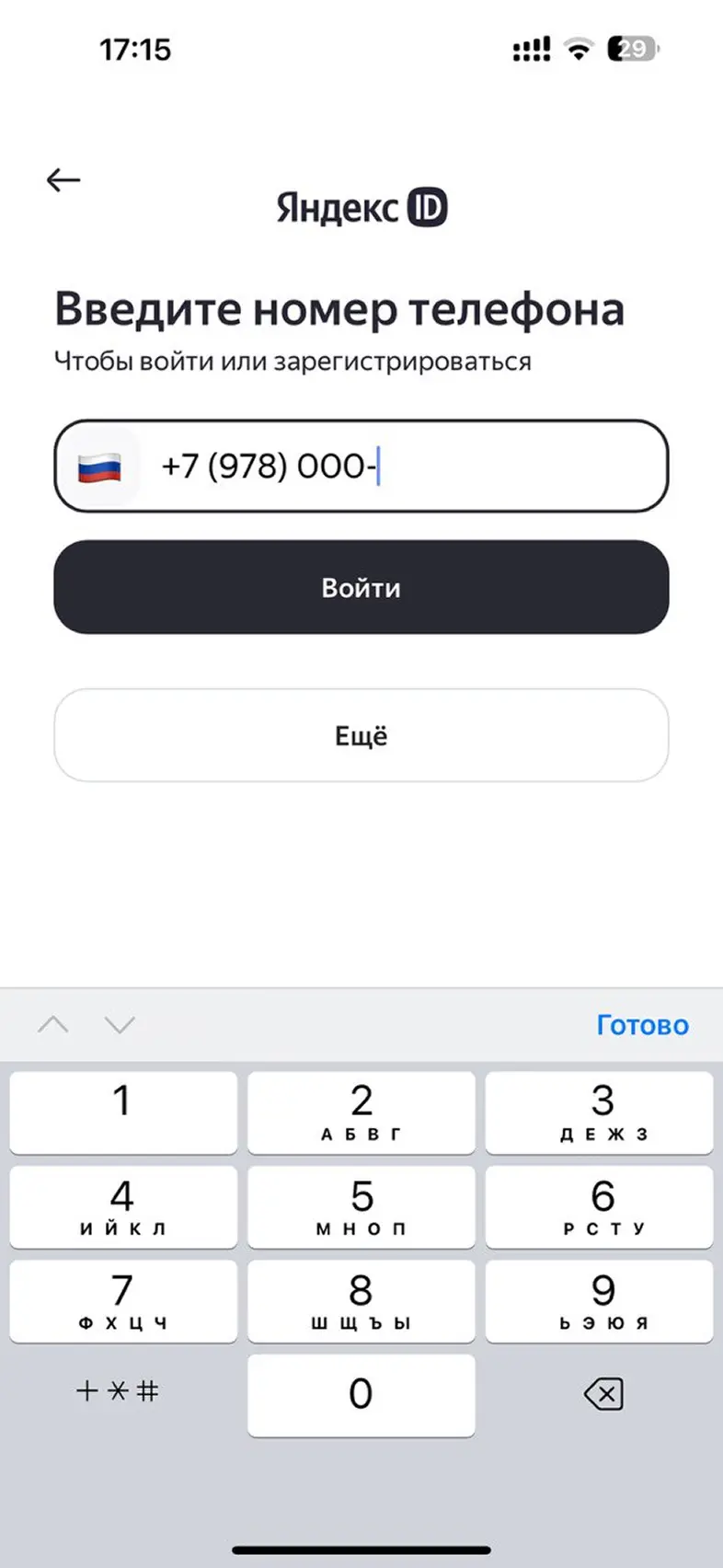Image resolution: width=723 pixels, height=1568 pixels.
Task: Delete the last digit with backspace
Action: (602, 1394)
